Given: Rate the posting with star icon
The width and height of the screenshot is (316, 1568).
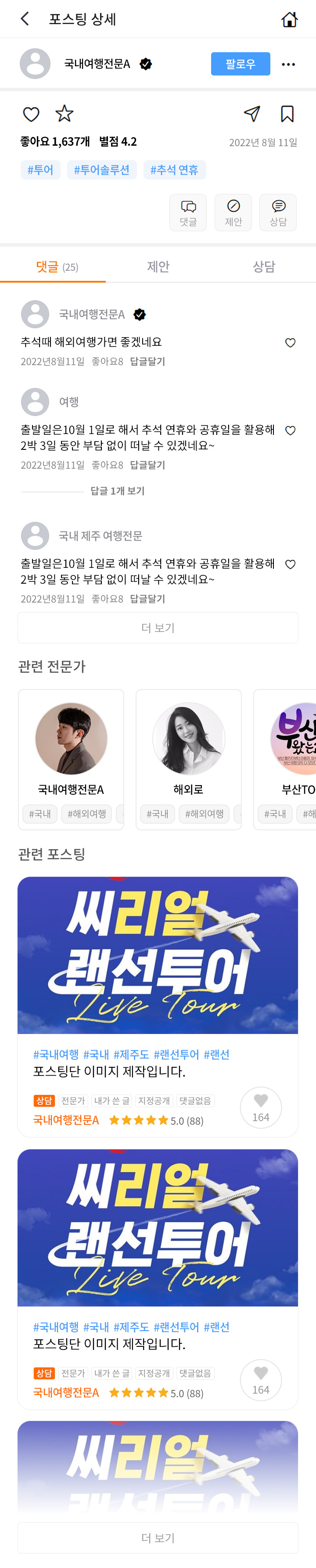Looking at the screenshot, I should pos(65,114).
